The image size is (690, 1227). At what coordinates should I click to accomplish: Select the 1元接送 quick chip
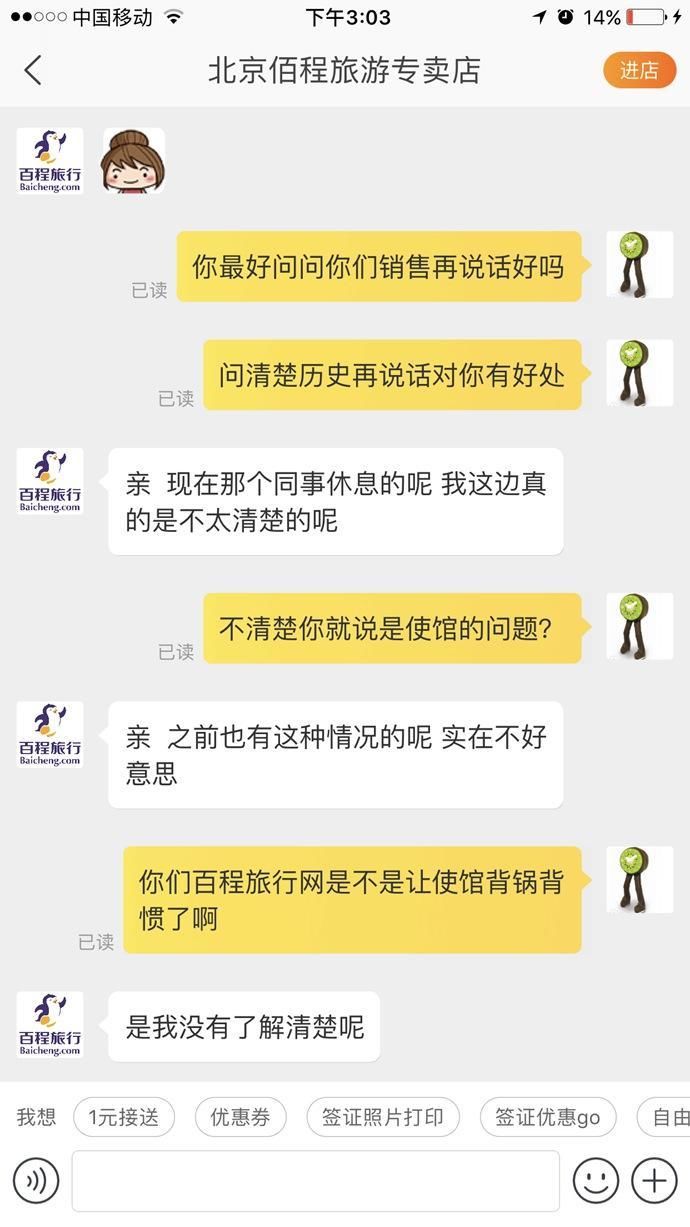point(124,1117)
